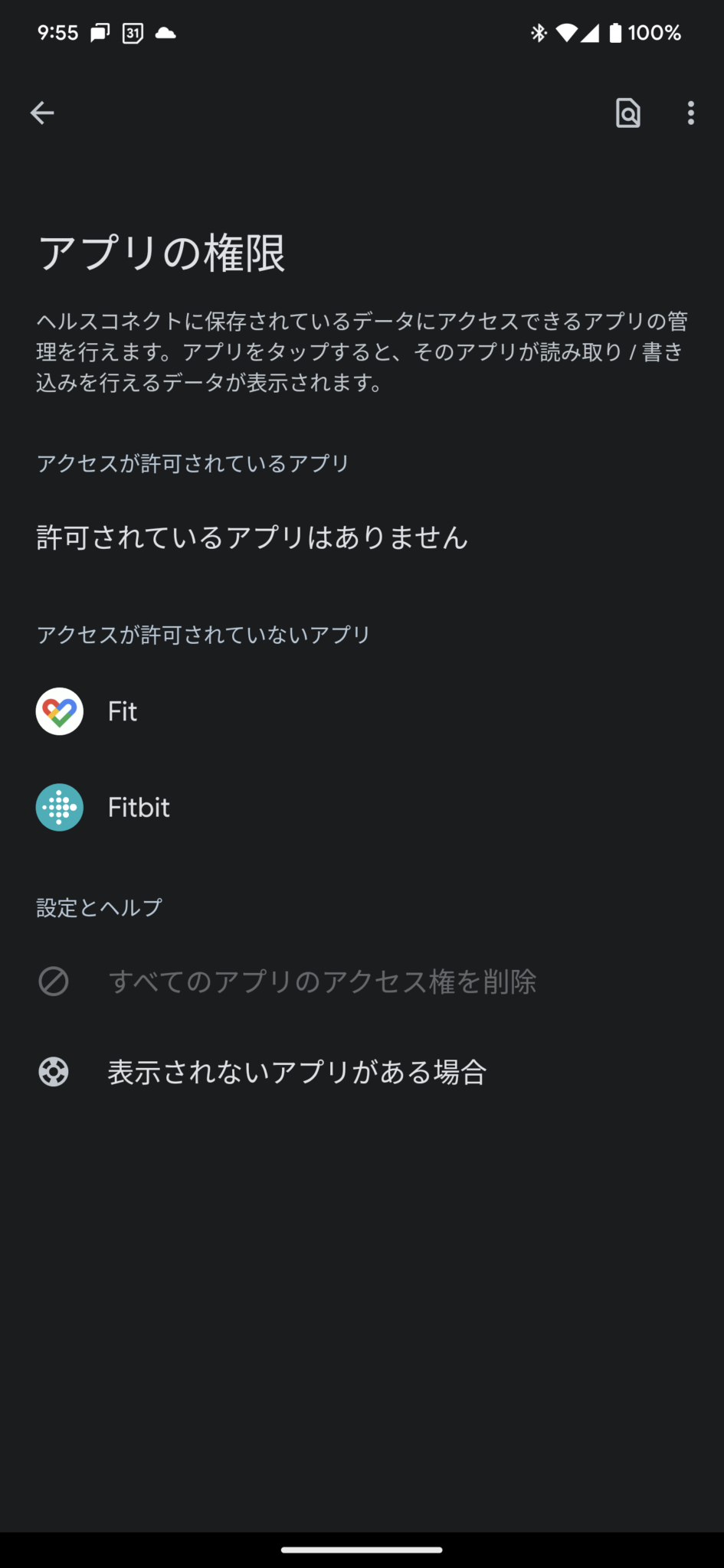Image resolution: width=724 pixels, height=1568 pixels.
Task: Tap the Bluetooth status bar icon
Action: click(x=539, y=33)
